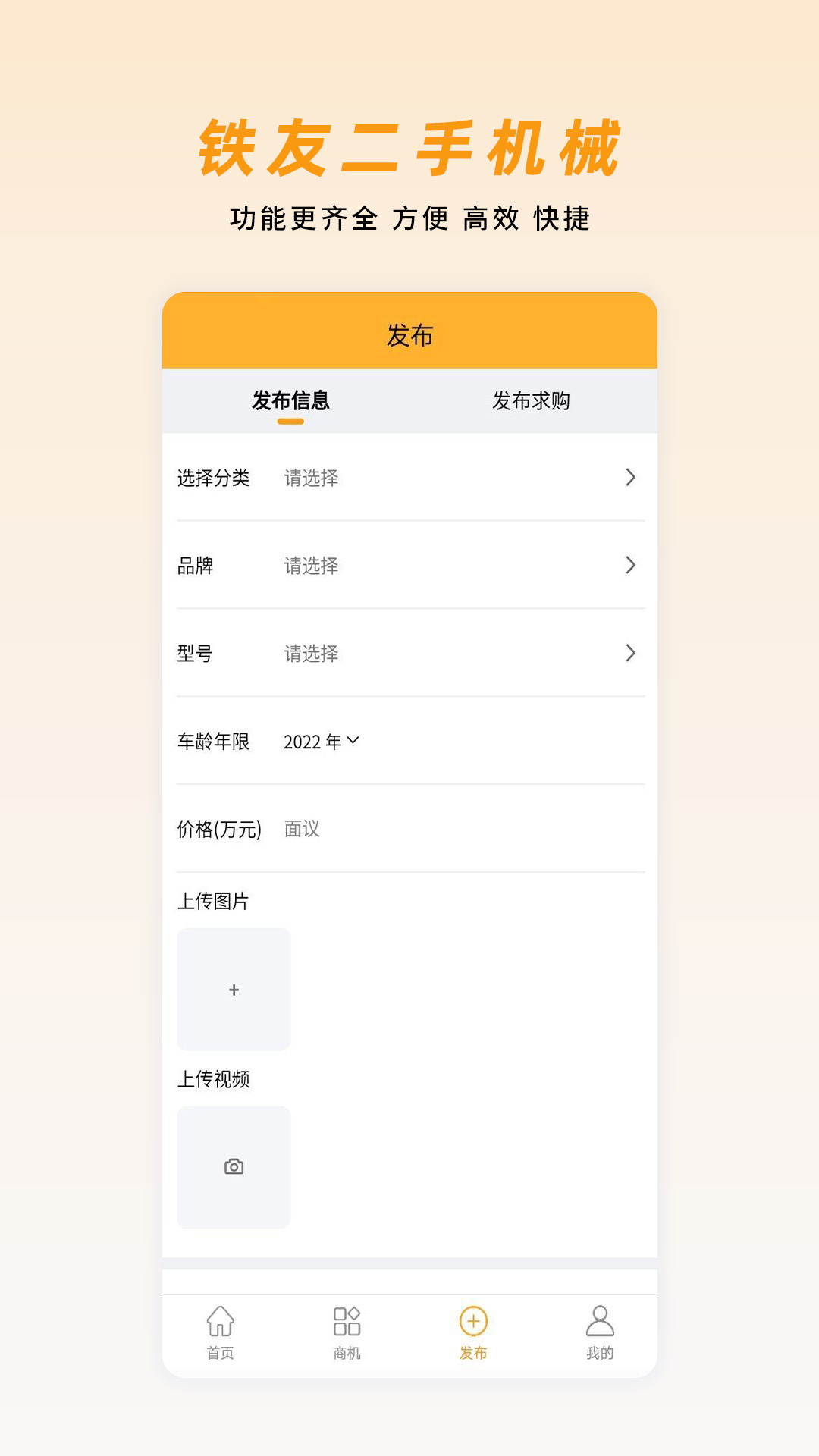
Task: Open the 型号 selection via its arrow
Action: (629, 652)
